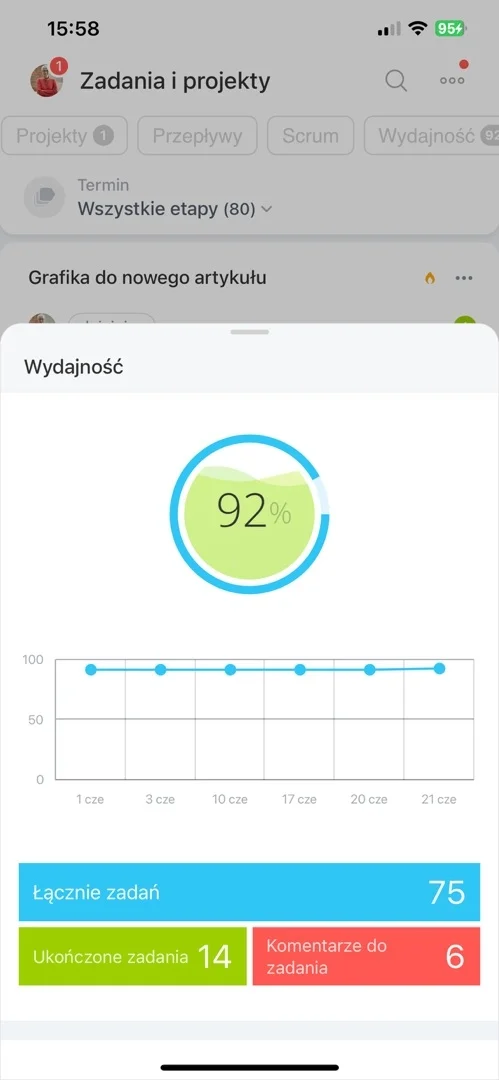Image resolution: width=499 pixels, height=1080 pixels.
Task: Expand the Wszystkie etapy (80) dropdown
Action: click(x=175, y=209)
